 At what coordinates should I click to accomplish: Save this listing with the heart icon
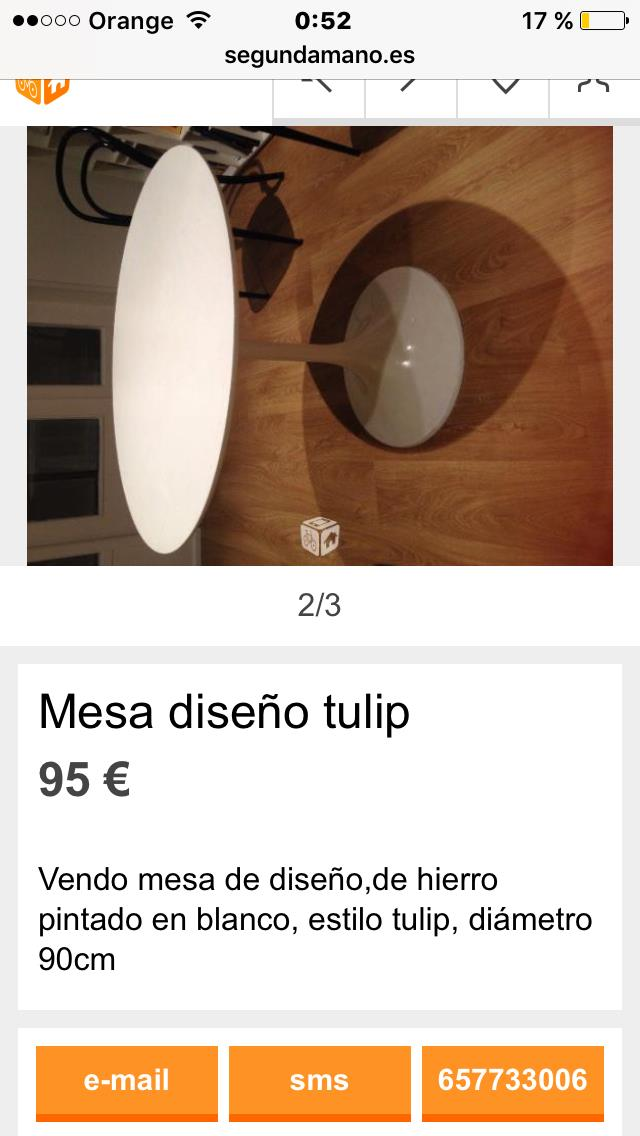tap(503, 88)
